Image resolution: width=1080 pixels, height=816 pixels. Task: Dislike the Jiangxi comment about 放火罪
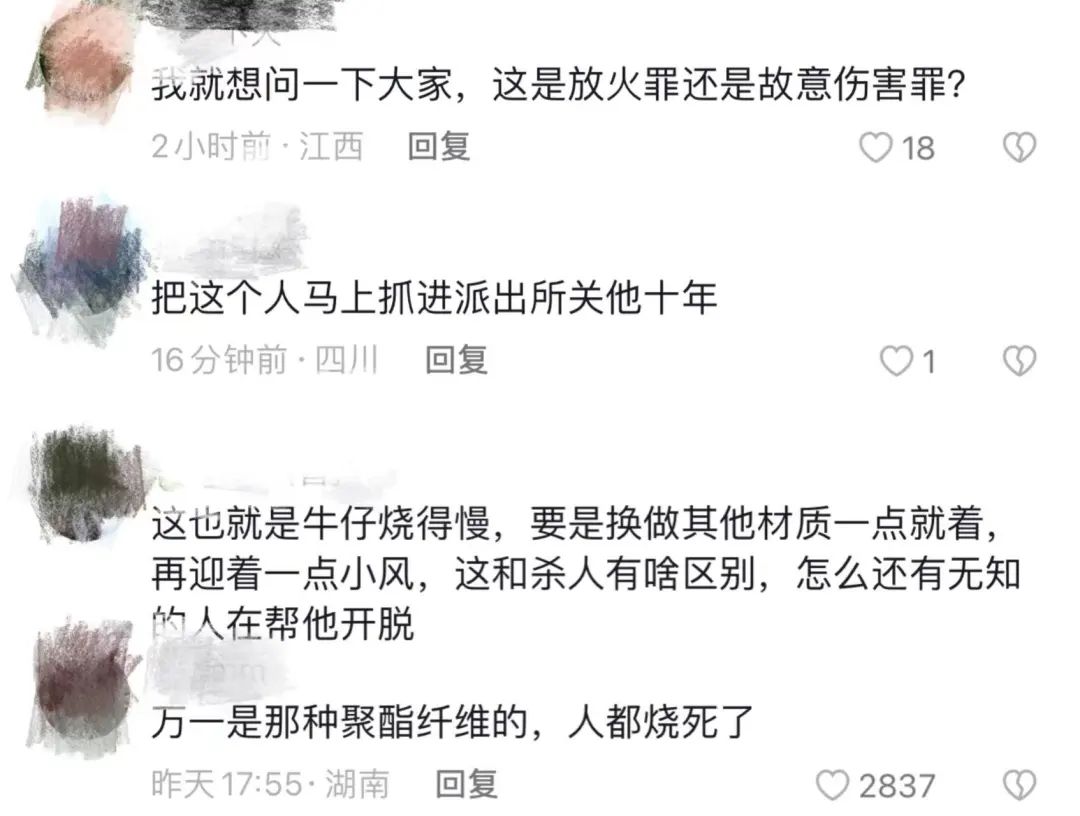1019,148
